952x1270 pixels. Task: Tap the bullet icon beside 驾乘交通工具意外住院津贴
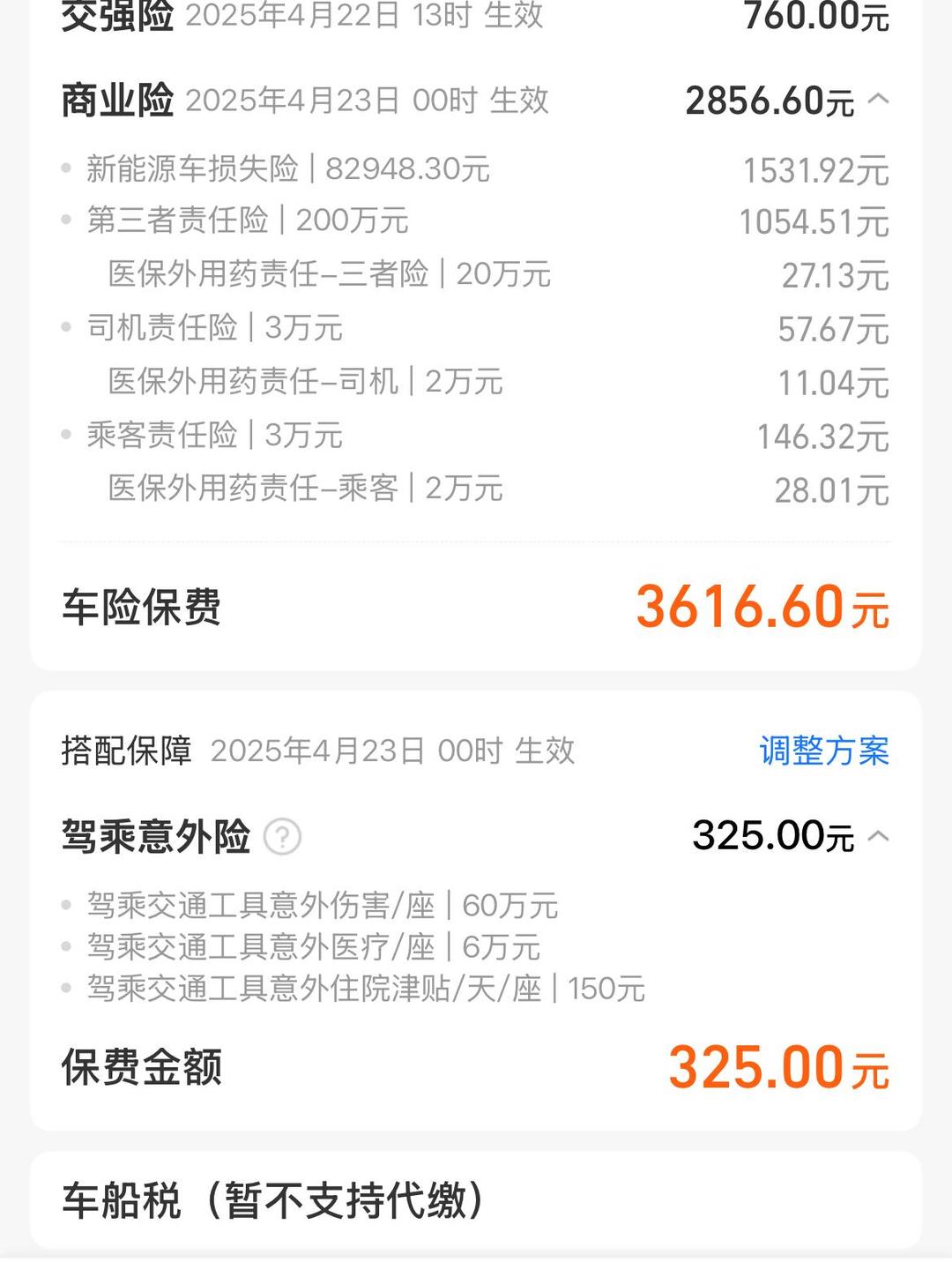[x=66, y=989]
